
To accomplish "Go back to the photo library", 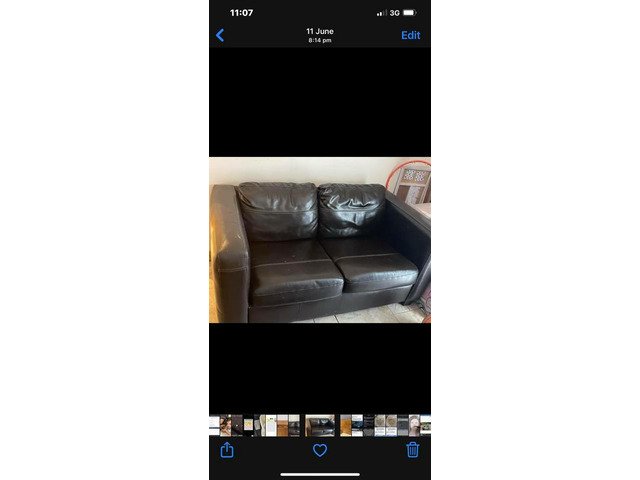I will pyautogui.click(x=220, y=35).
